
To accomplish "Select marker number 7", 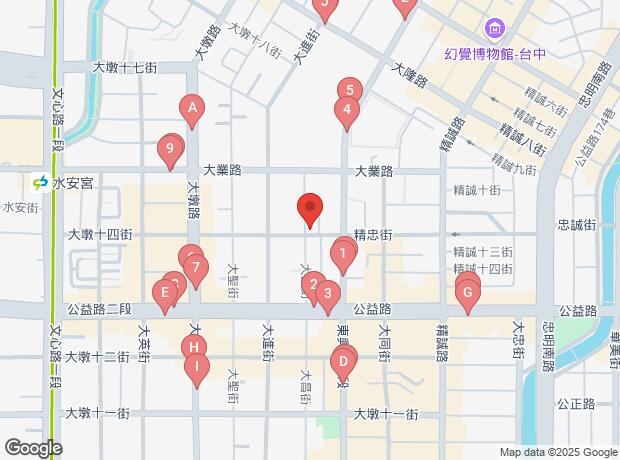I will [196, 268].
